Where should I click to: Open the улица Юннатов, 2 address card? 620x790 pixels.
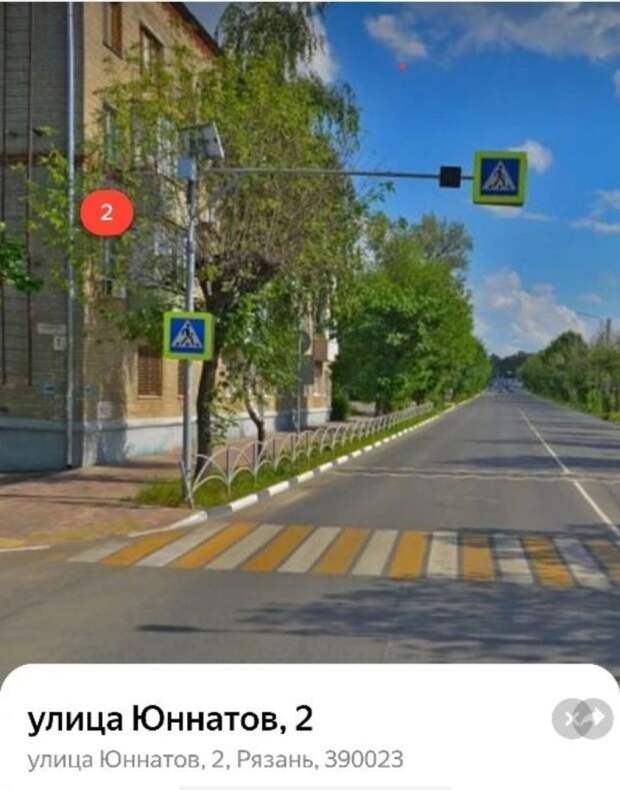click(170, 718)
